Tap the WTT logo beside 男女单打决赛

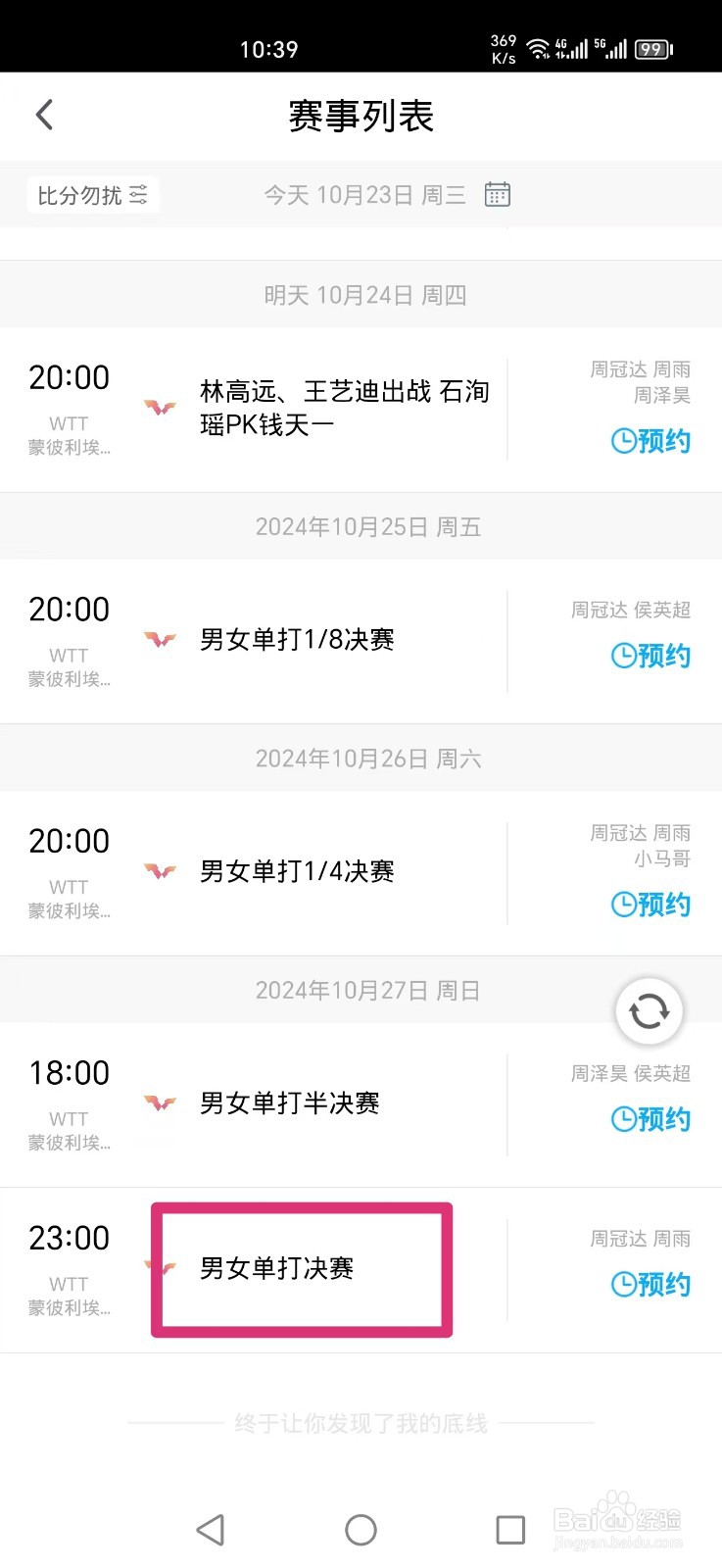point(158,1266)
